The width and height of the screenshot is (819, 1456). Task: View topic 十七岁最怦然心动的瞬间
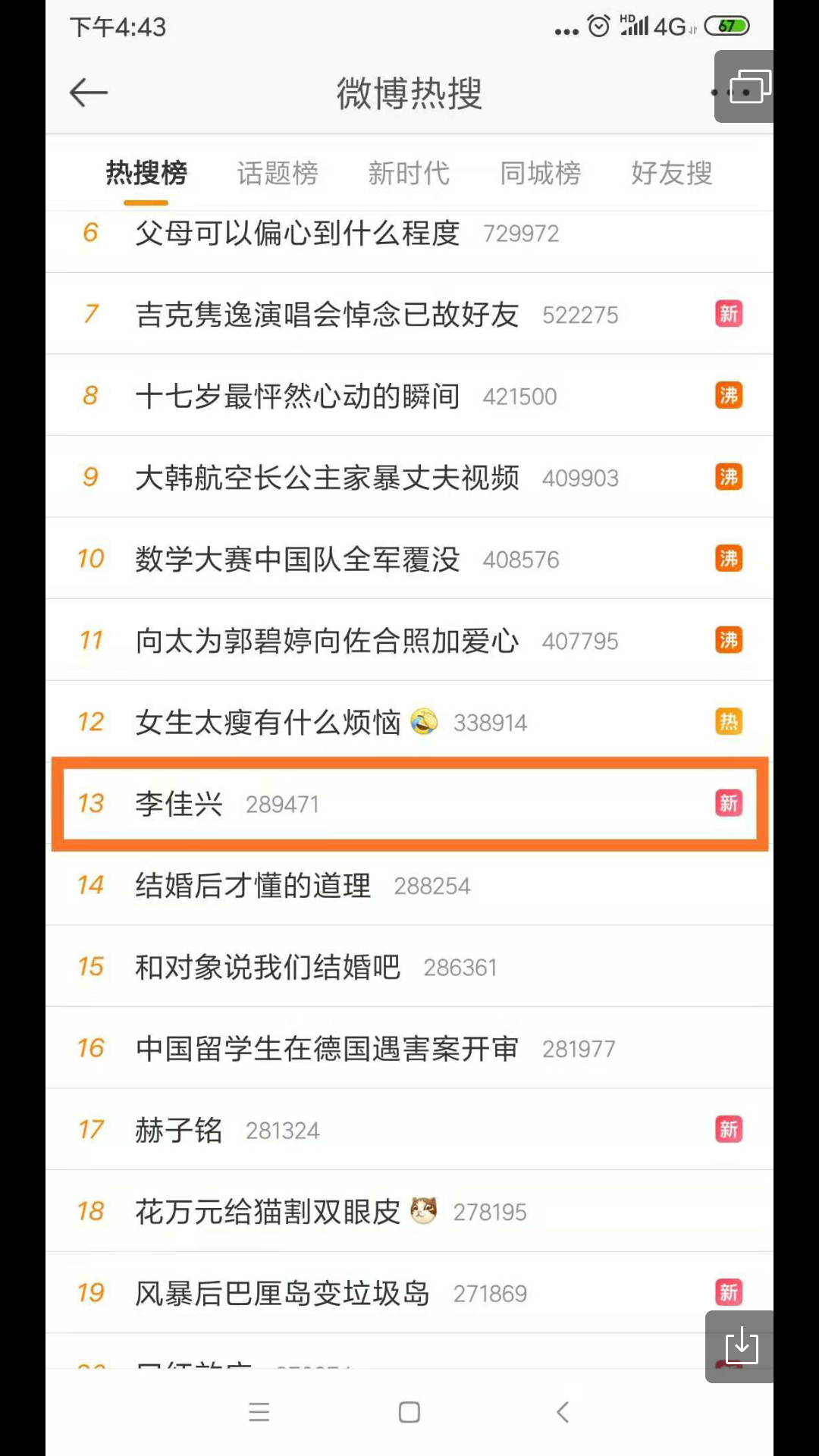297,396
